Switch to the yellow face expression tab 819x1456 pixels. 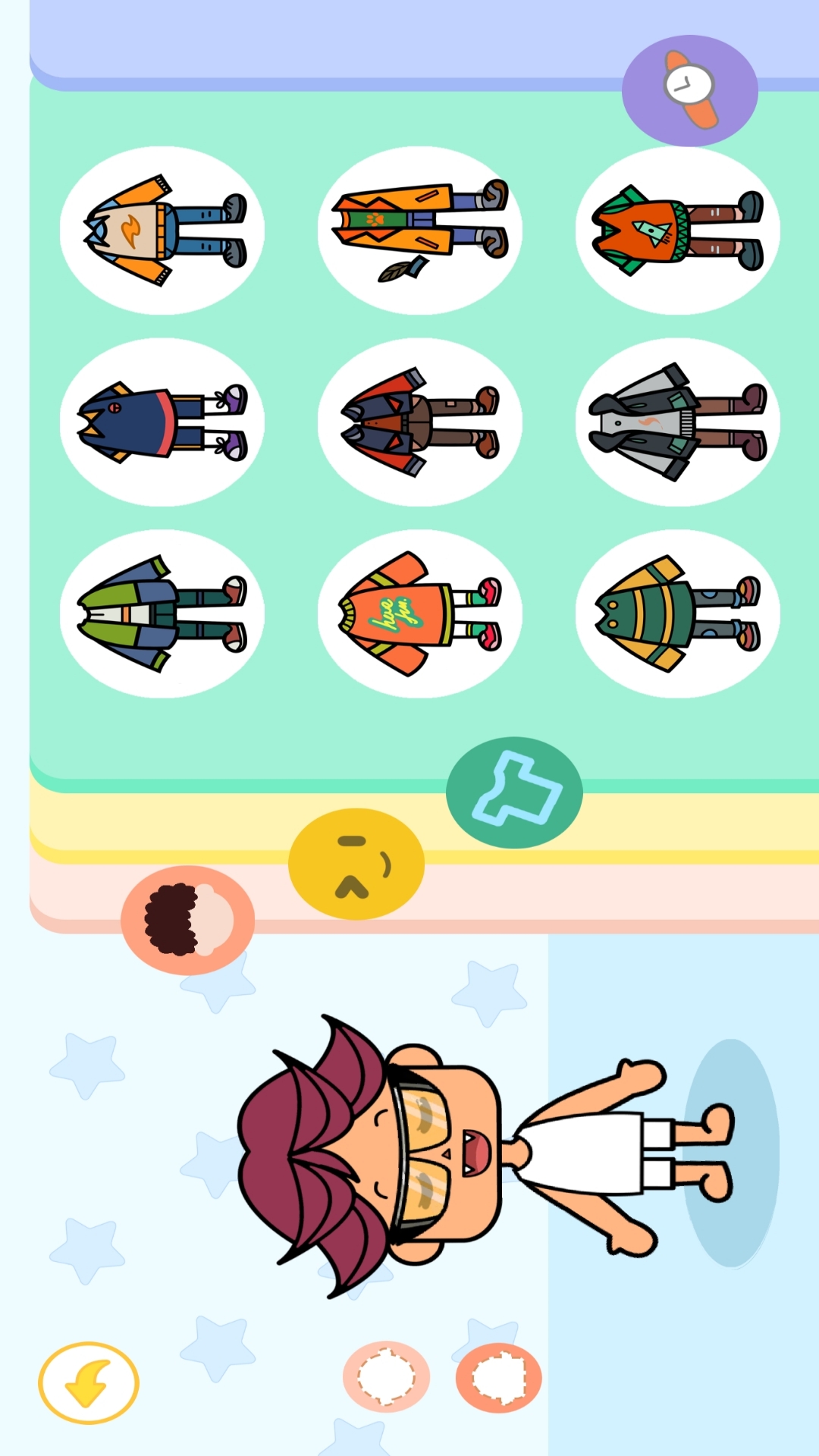click(x=356, y=864)
